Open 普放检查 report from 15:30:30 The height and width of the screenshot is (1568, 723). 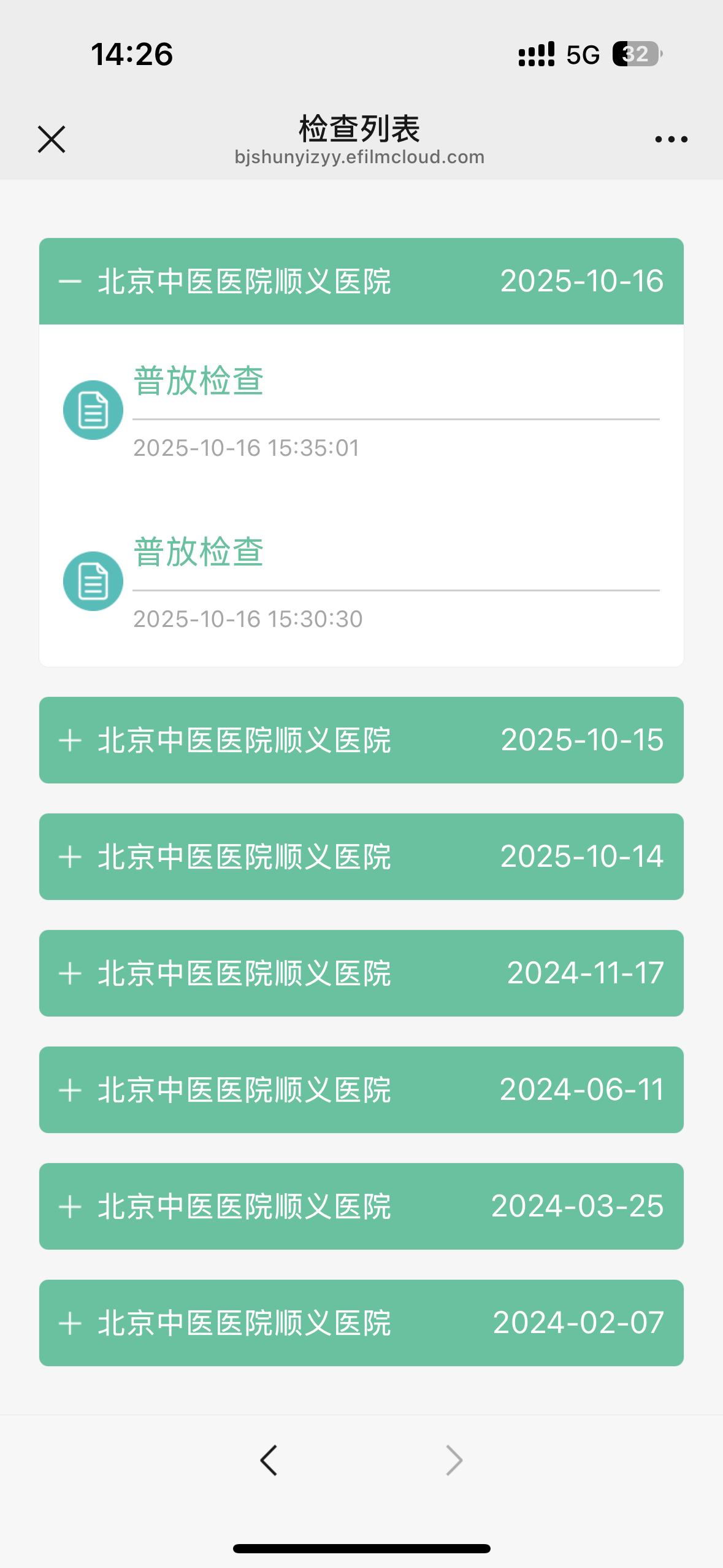click(199, 553)
